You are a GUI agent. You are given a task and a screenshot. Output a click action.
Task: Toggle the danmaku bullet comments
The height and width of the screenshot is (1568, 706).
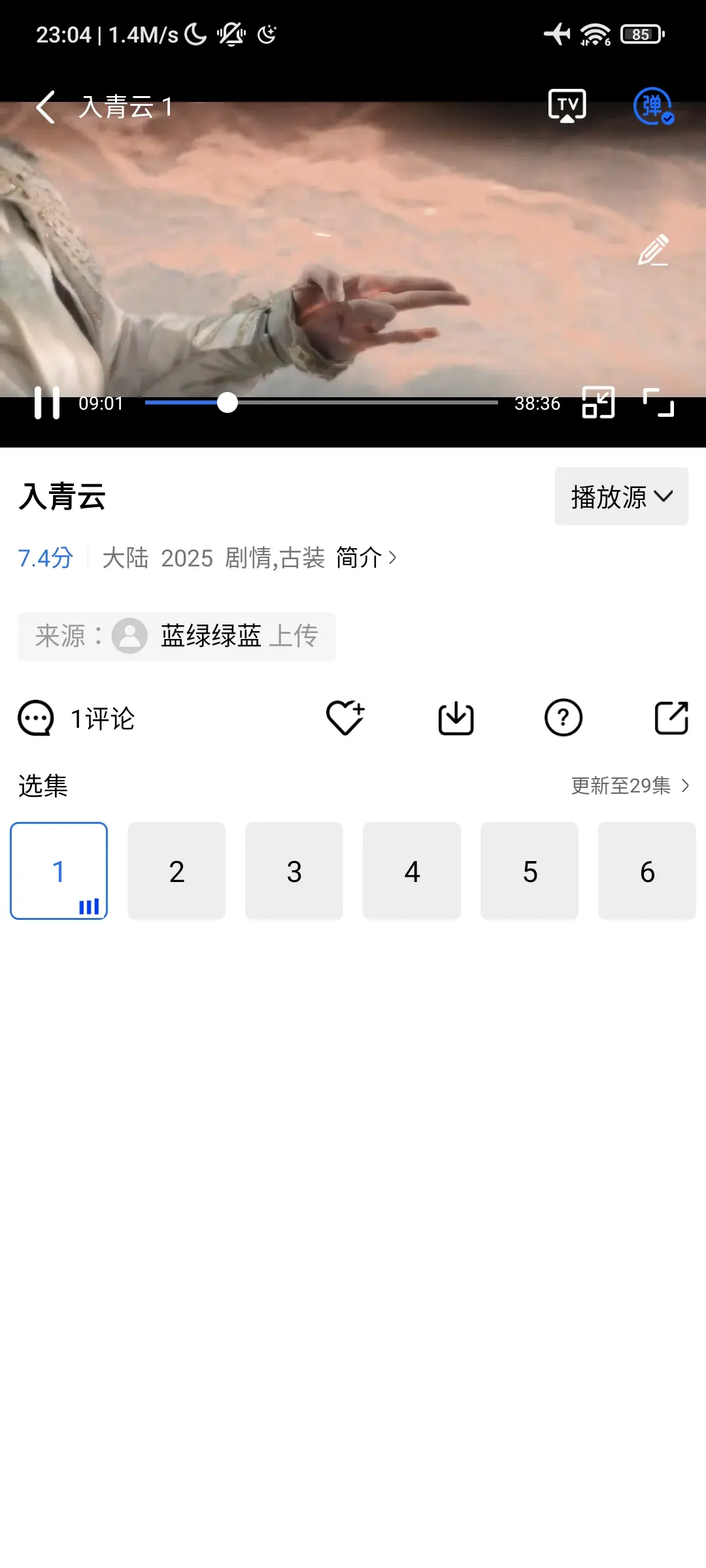click(x=653, y=106)
